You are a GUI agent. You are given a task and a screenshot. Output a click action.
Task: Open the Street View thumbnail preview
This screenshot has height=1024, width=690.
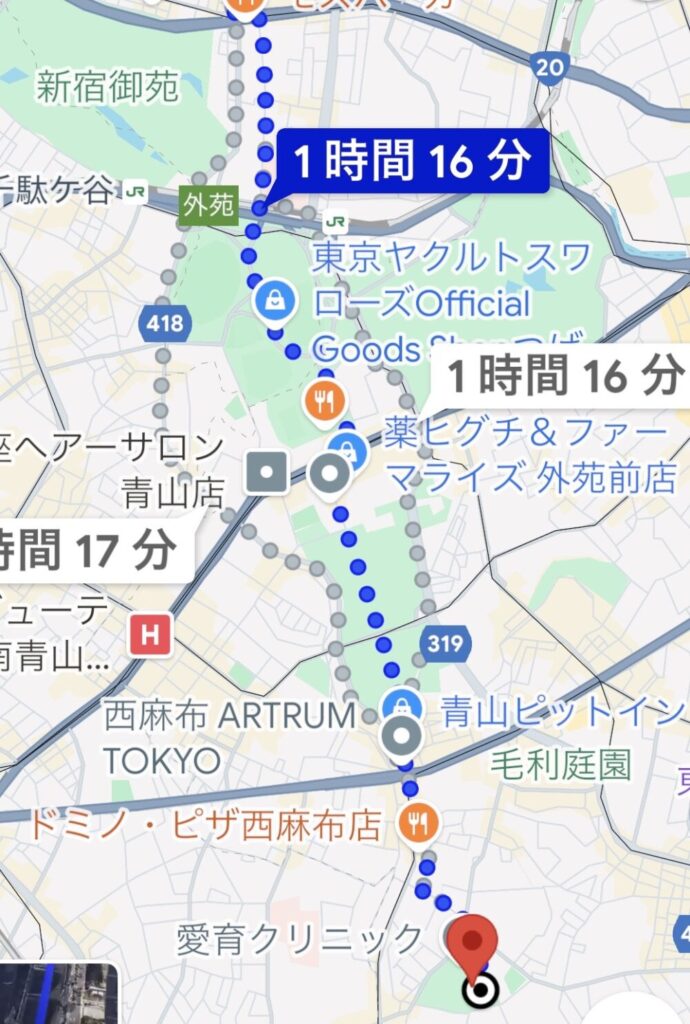click(58, 993)
